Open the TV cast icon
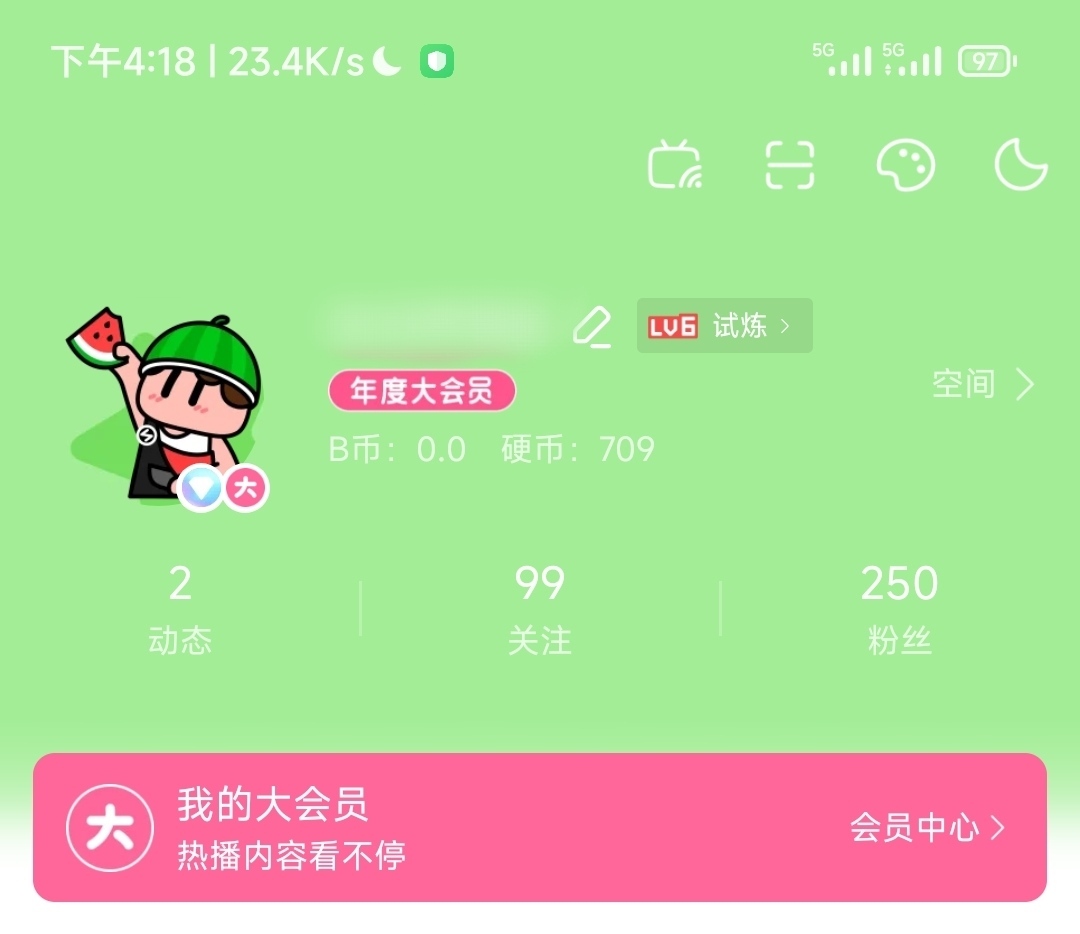The height and width of the screenshot is (934, 1080). point(675,165)
